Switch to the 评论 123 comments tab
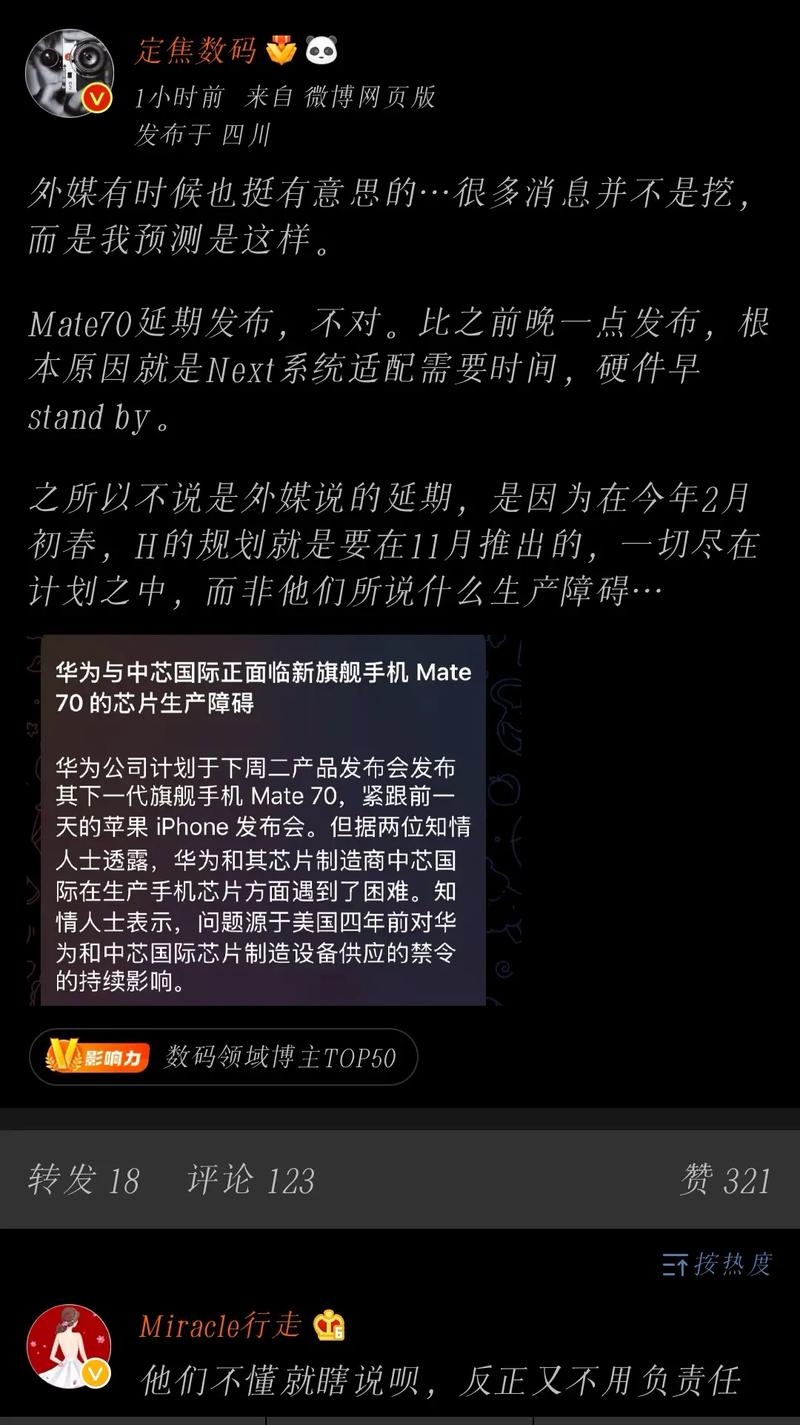 [x=250, y=1180]
